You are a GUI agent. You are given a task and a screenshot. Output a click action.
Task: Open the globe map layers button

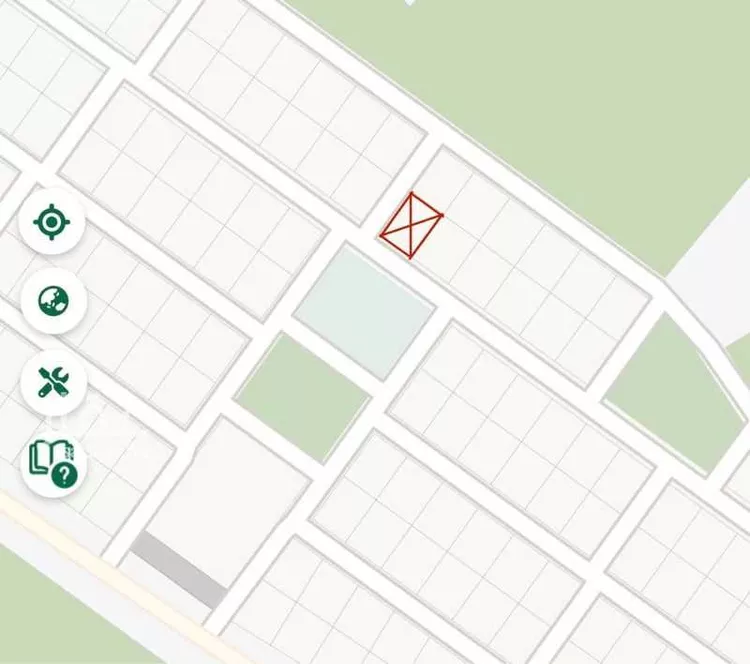coord(52,301)
